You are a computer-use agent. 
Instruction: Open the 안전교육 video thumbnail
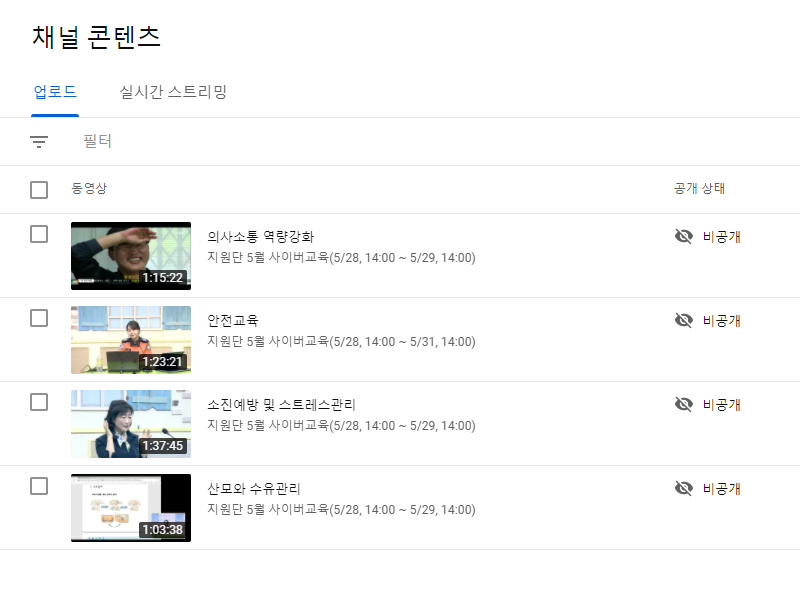[130, 340]
